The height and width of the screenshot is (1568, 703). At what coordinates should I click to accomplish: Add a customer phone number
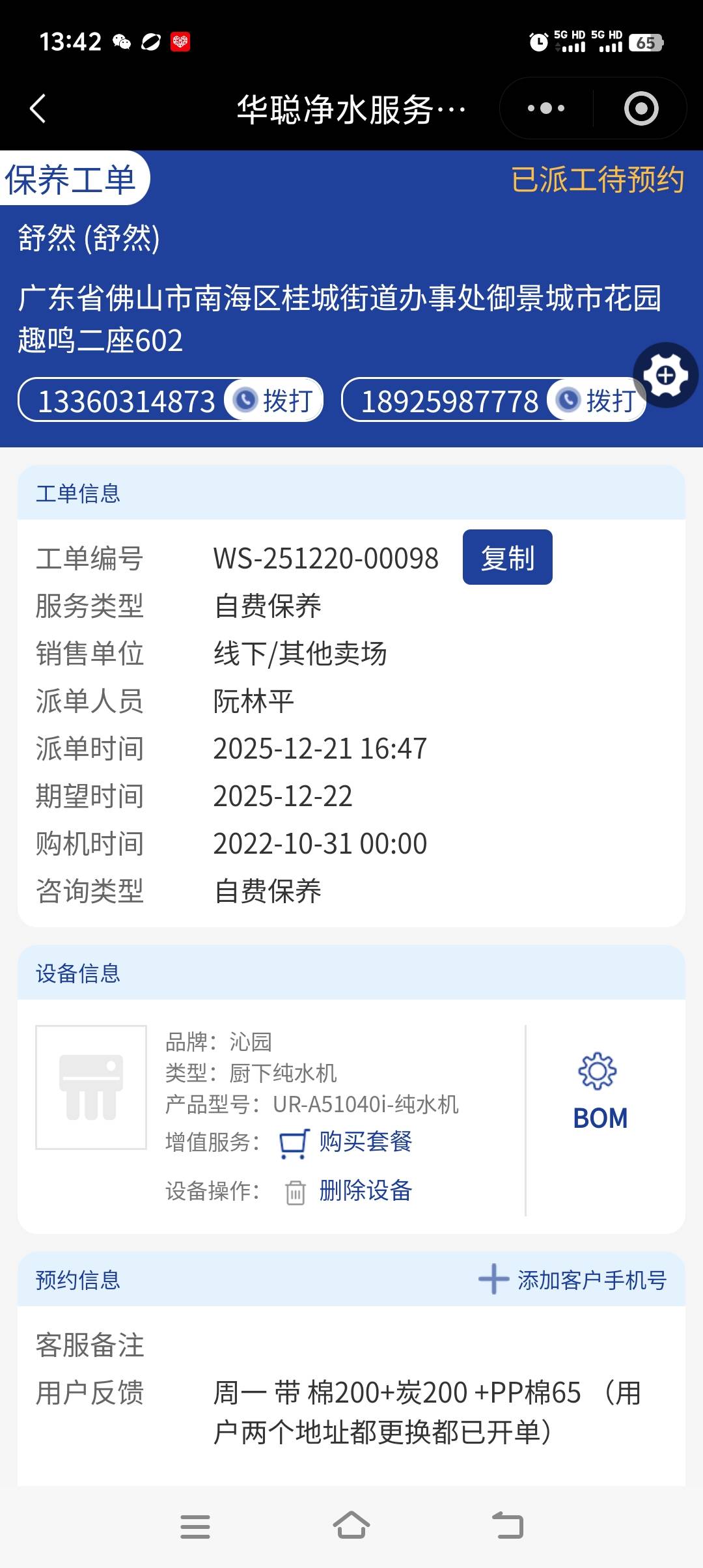[x=573, y=1280]
